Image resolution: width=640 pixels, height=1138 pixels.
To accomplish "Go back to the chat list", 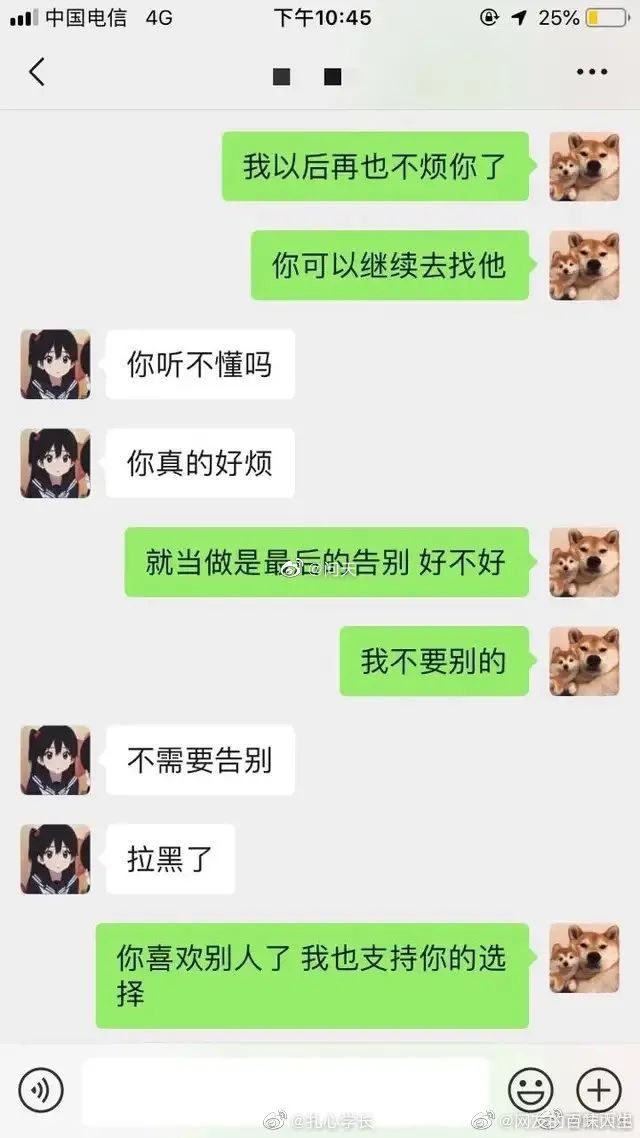I will pos(37,72).
